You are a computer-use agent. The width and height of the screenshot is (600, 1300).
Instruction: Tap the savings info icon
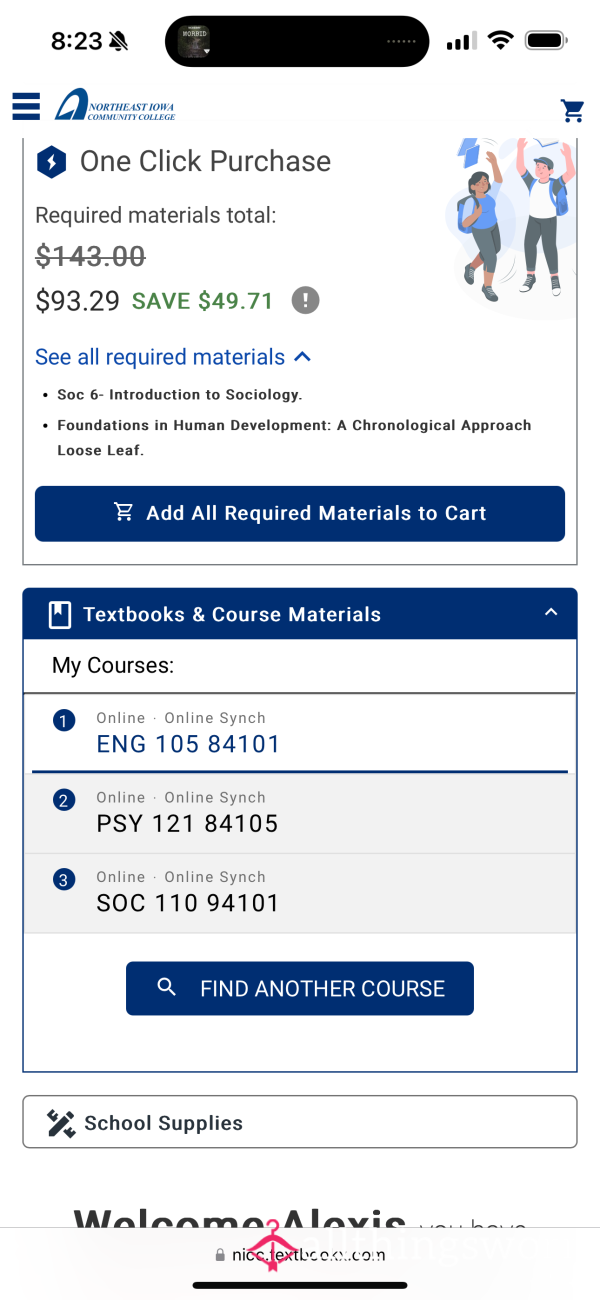click(305, 300)
